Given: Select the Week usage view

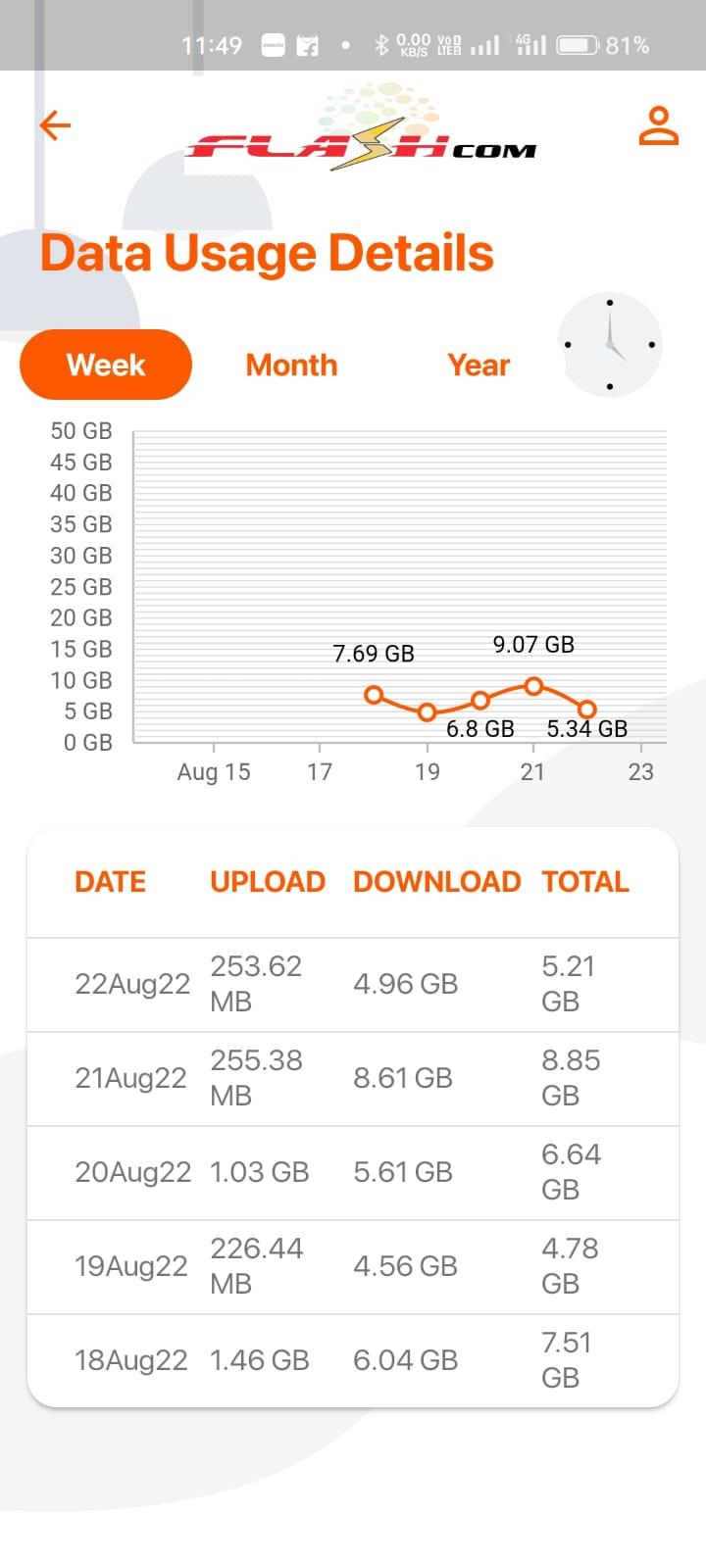Looking at the screenshot, I should point(106,365).
